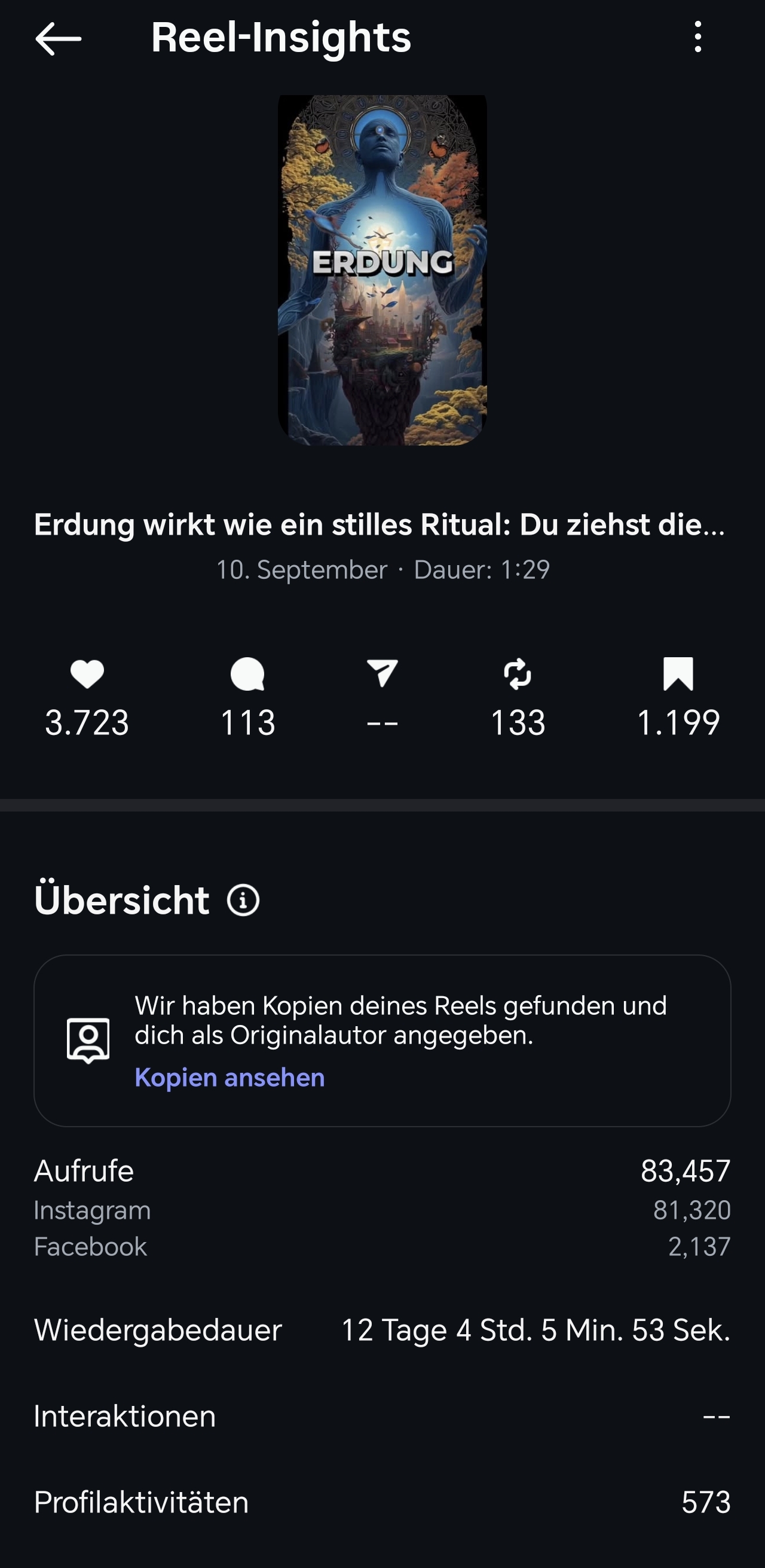The width and height of the screenshot is (765, 1568).
Task: Select the comment bubble icon
Action: click(x=247, y=676)
